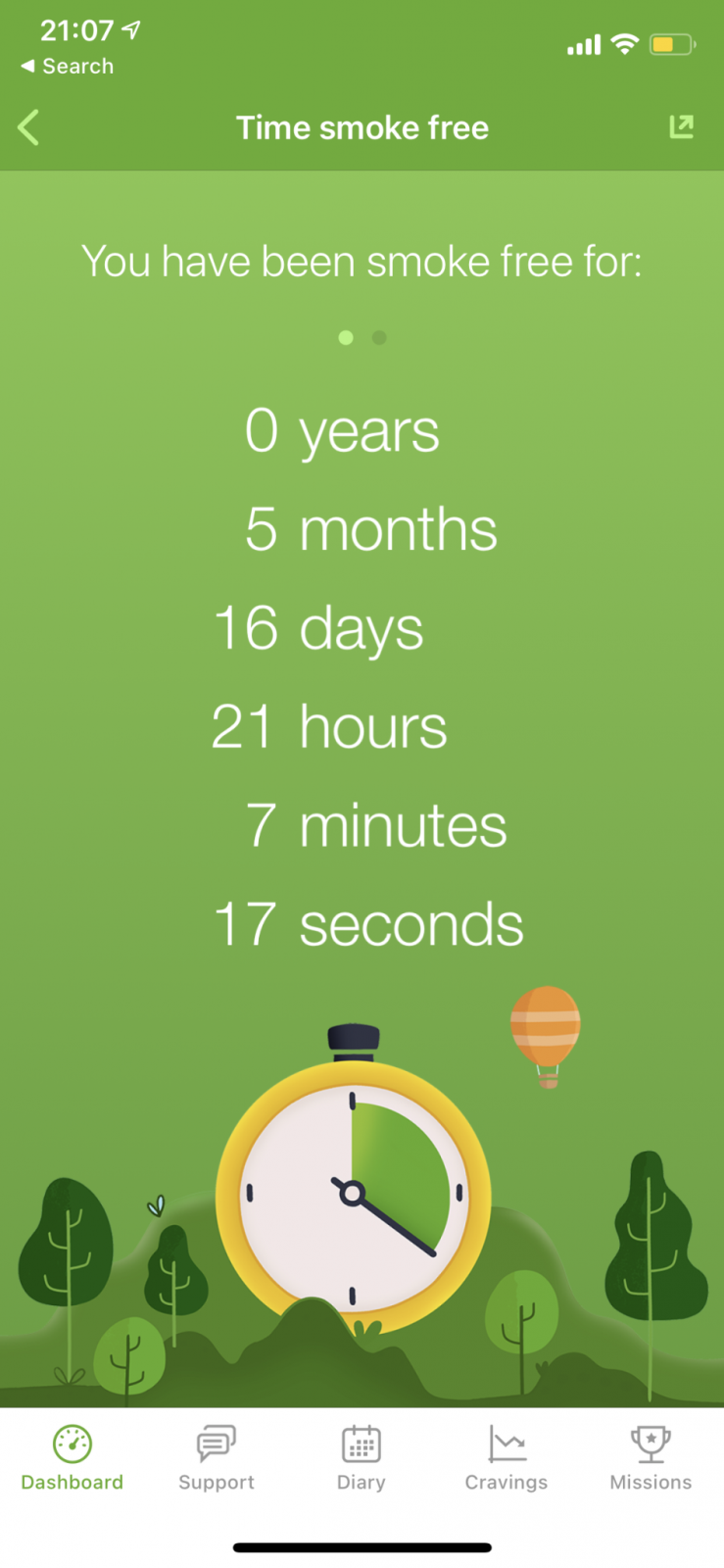Switch to the second page indicator dot

click(379, 338)
